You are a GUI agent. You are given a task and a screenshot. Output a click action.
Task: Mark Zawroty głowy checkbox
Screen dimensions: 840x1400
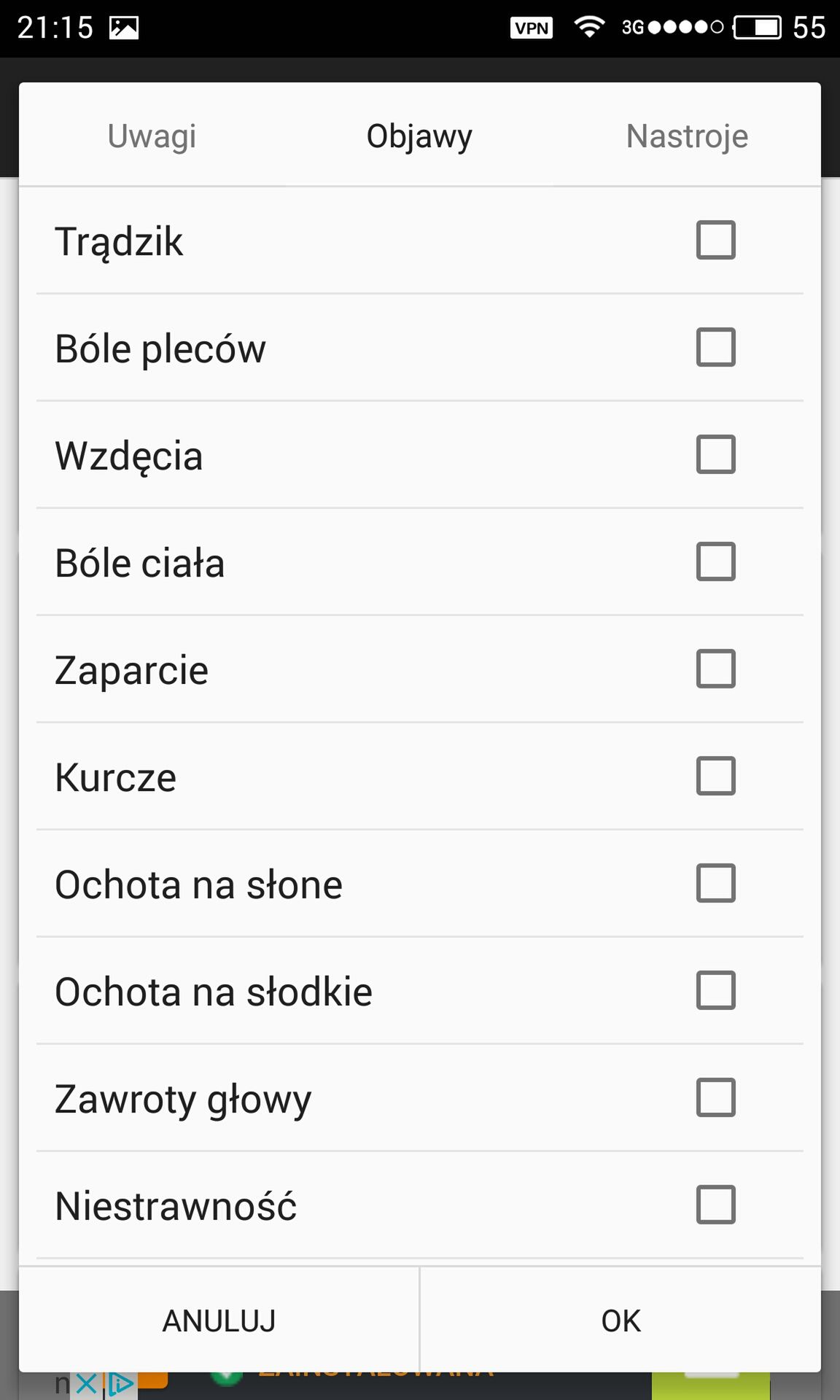[715, 1097]
